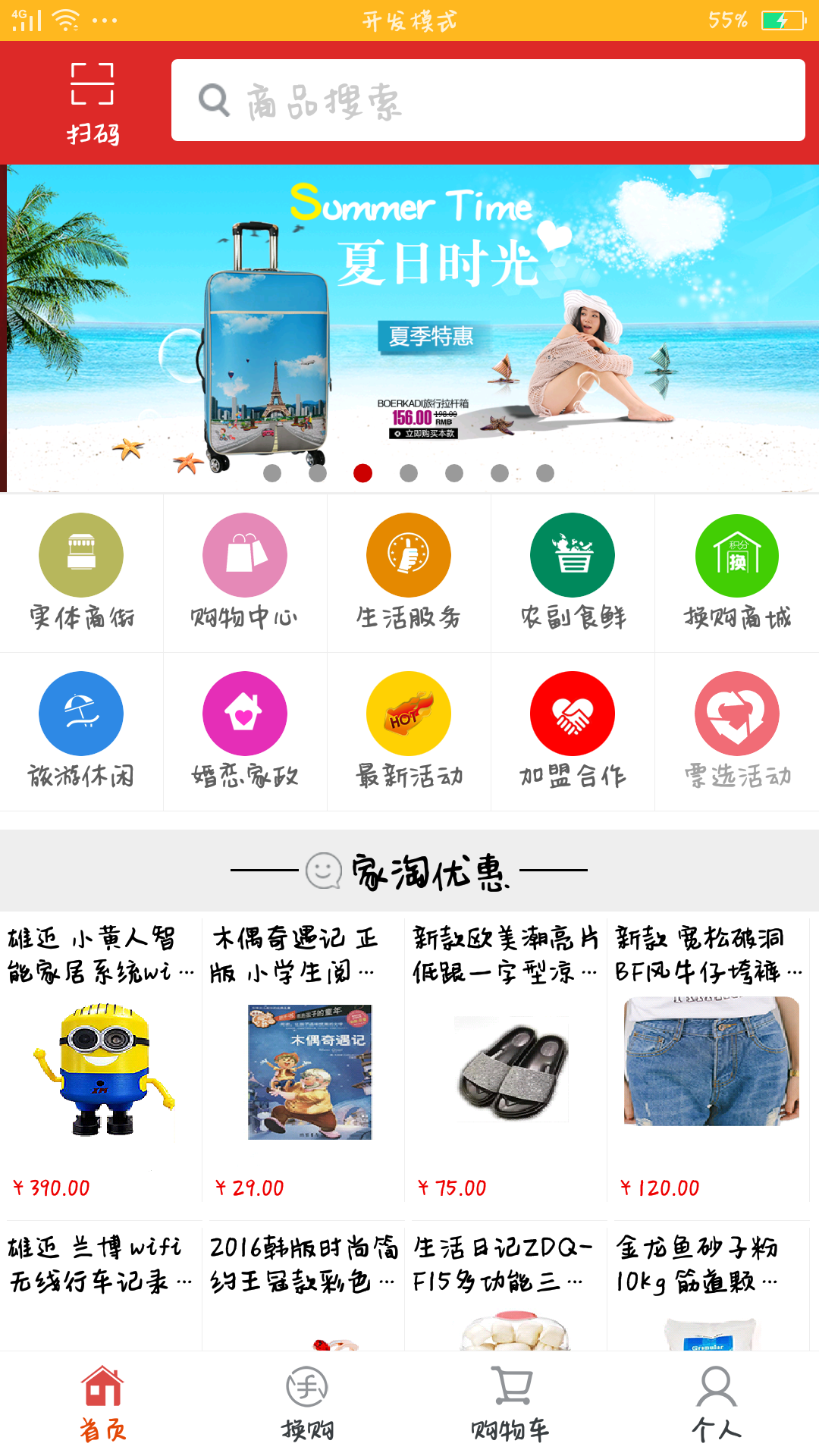Open the 加盟合作 category

tap(573, 731)
